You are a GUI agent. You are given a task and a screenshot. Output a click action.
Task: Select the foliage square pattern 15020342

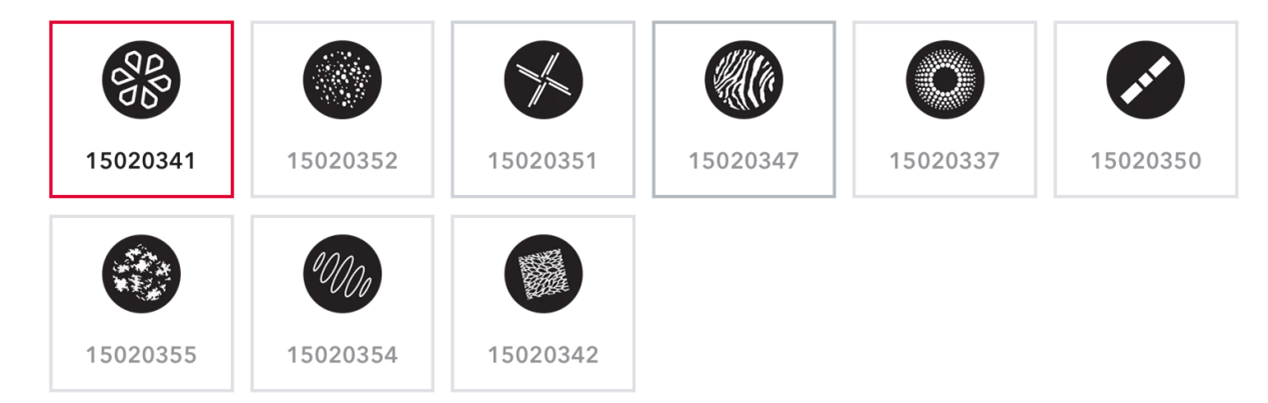pos(543,303)
